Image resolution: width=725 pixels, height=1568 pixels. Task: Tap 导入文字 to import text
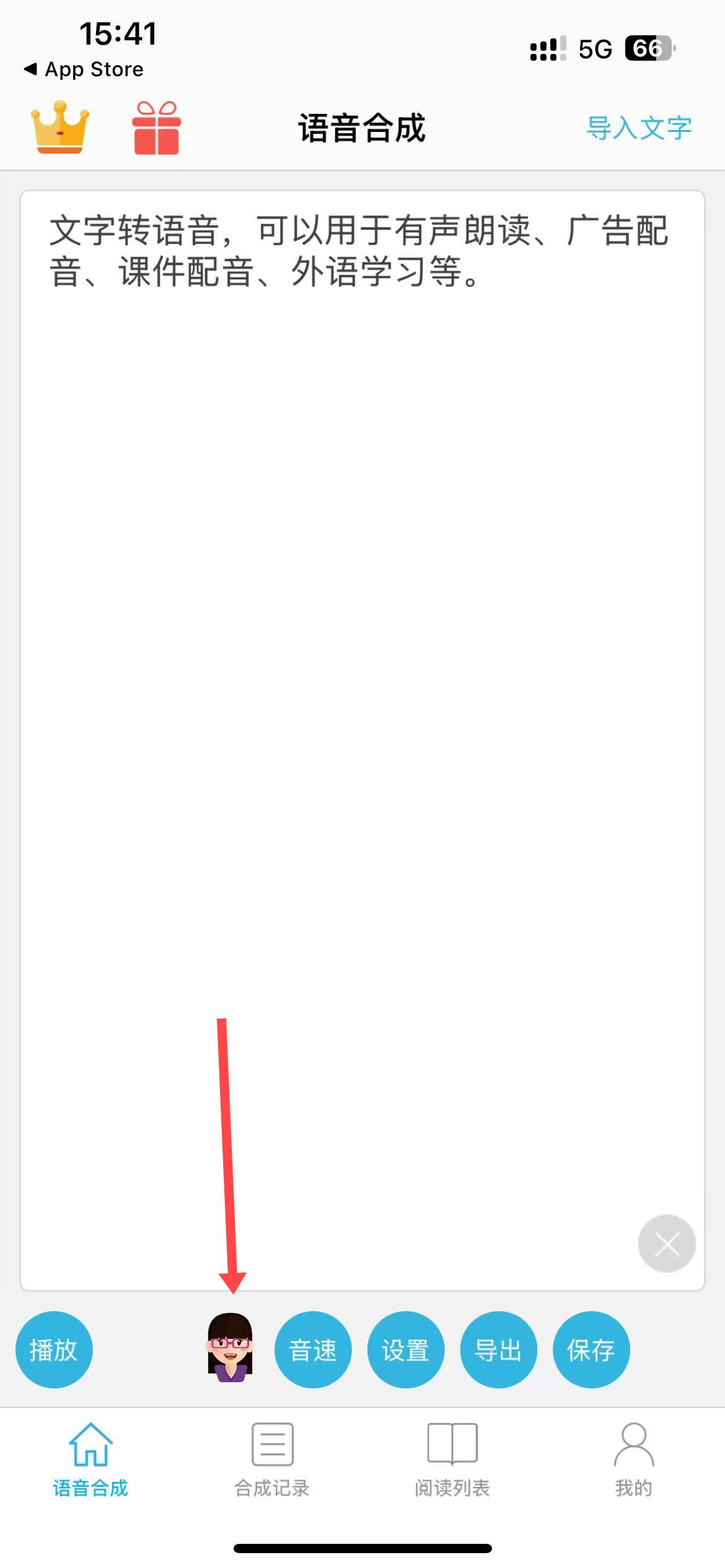click(x=639, y=128)
